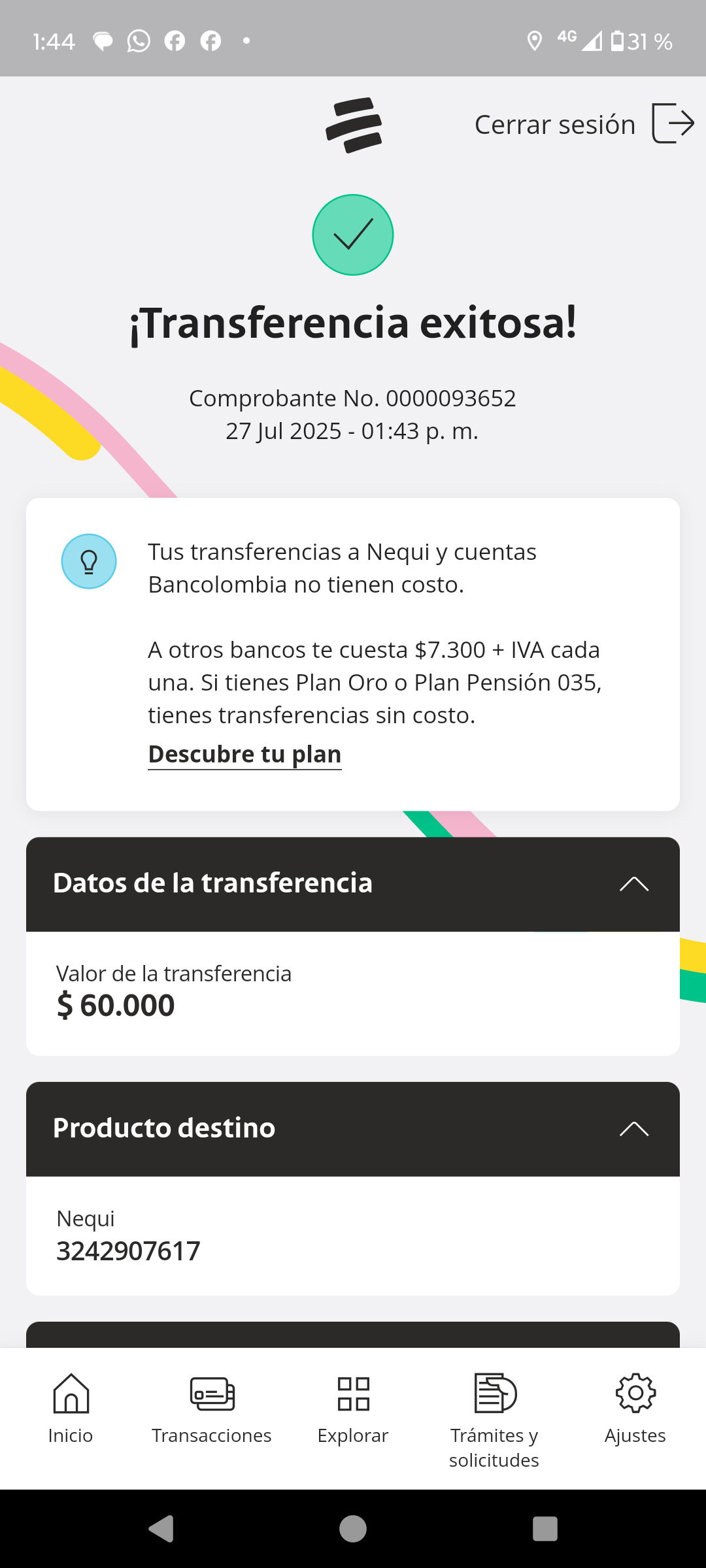
Task: Tap the system home button
Action: [353, 1529]
